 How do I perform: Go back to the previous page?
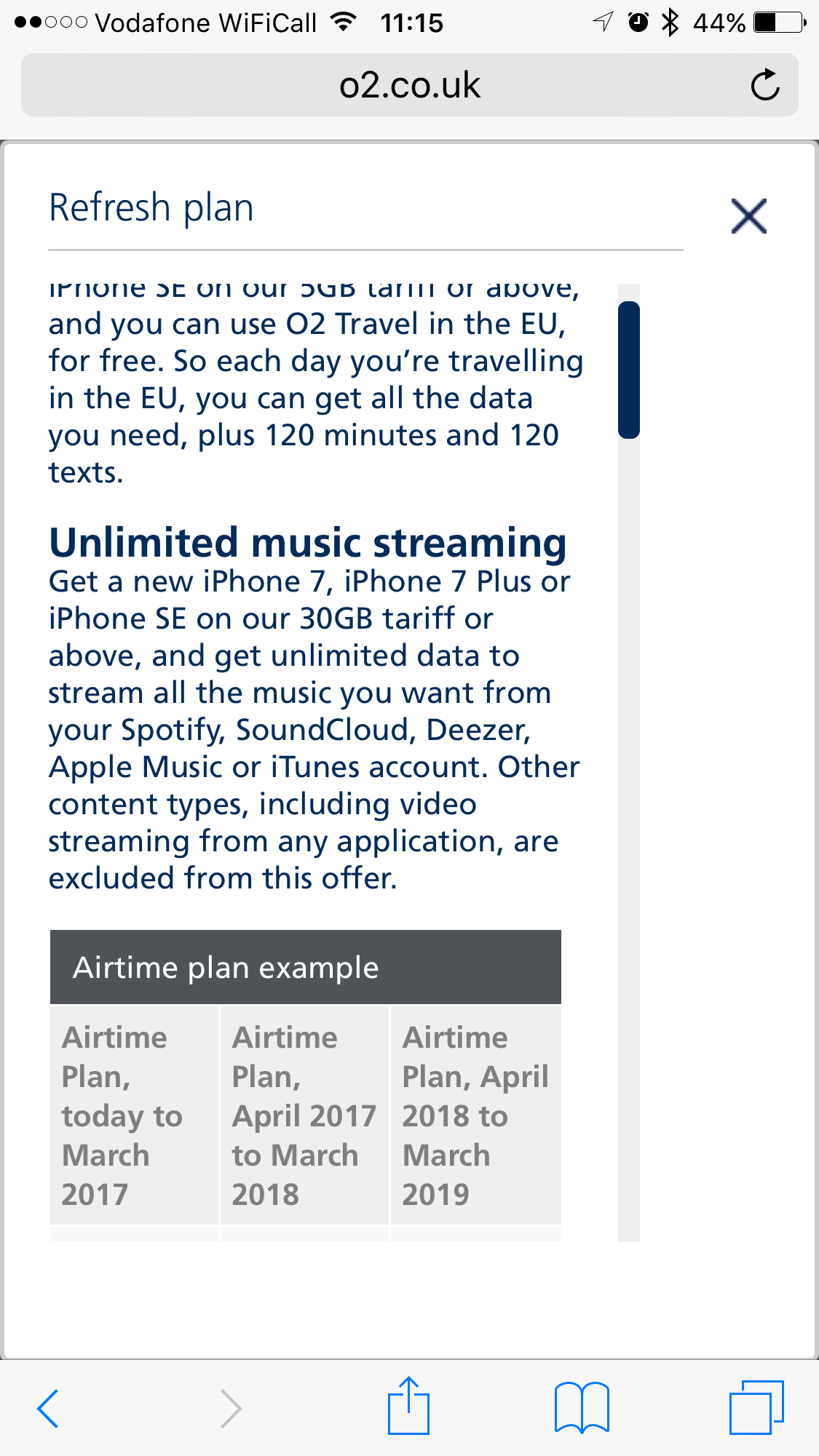click(48, 1408)
